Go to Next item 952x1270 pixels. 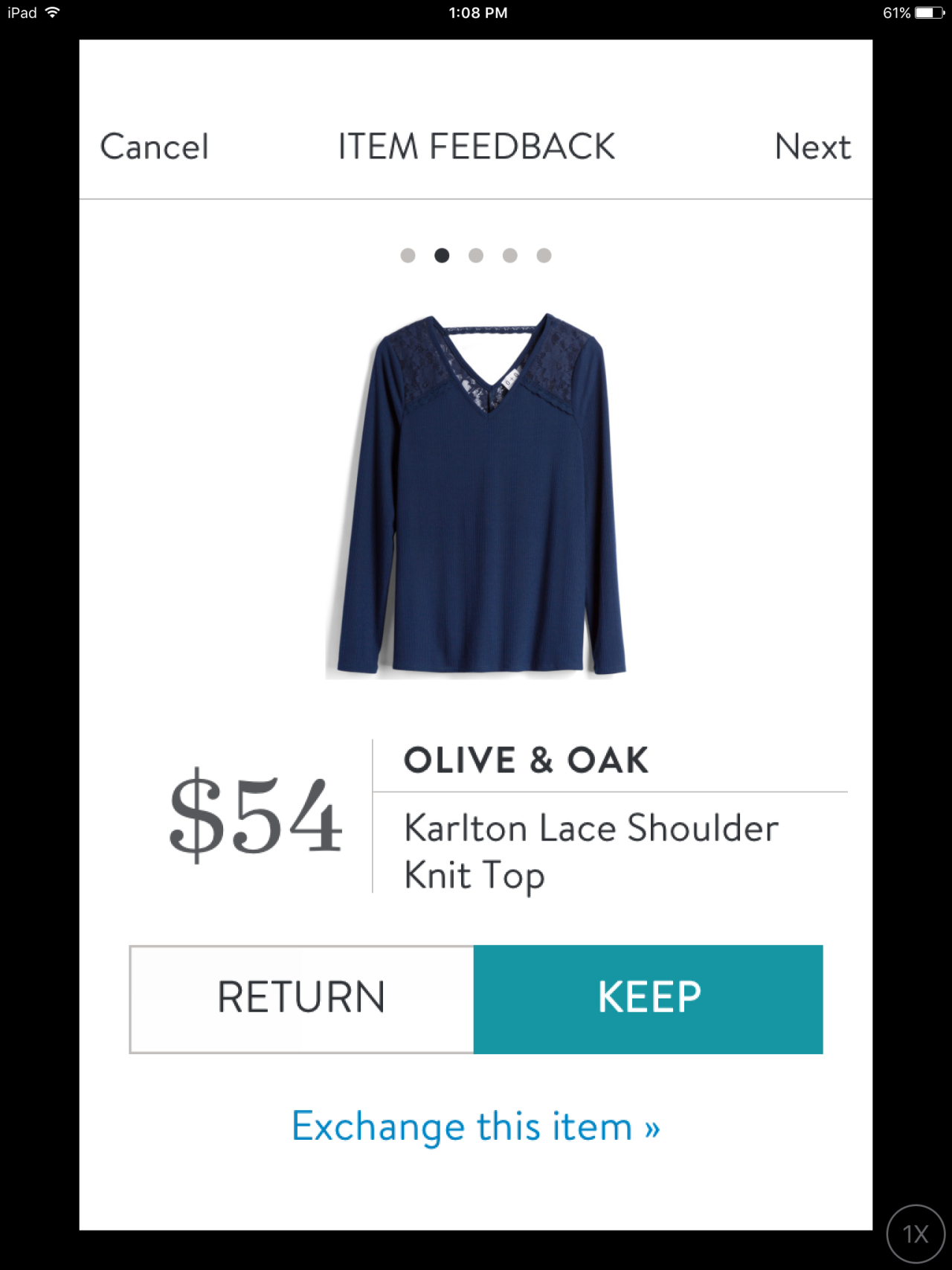(x=812, y=147)
